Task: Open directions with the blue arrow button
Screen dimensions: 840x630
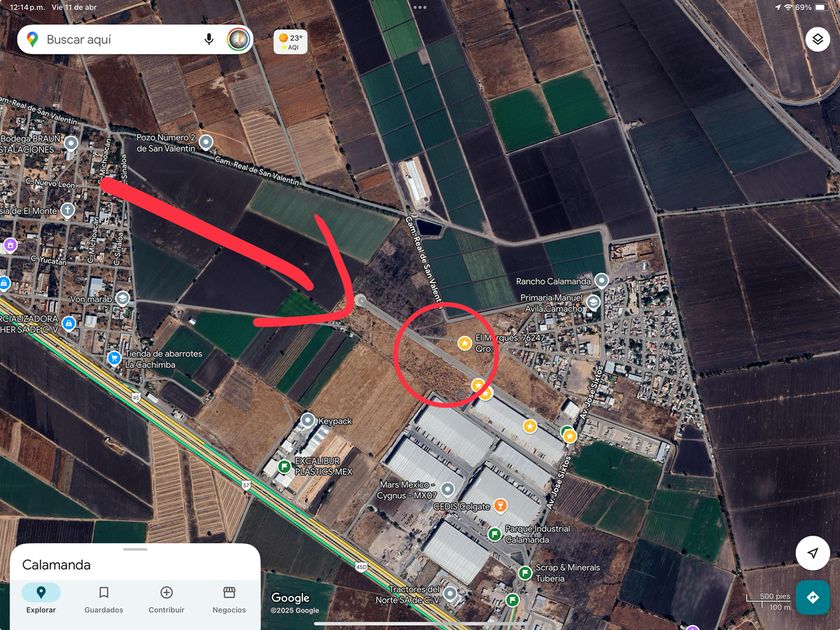Action: 813,597
